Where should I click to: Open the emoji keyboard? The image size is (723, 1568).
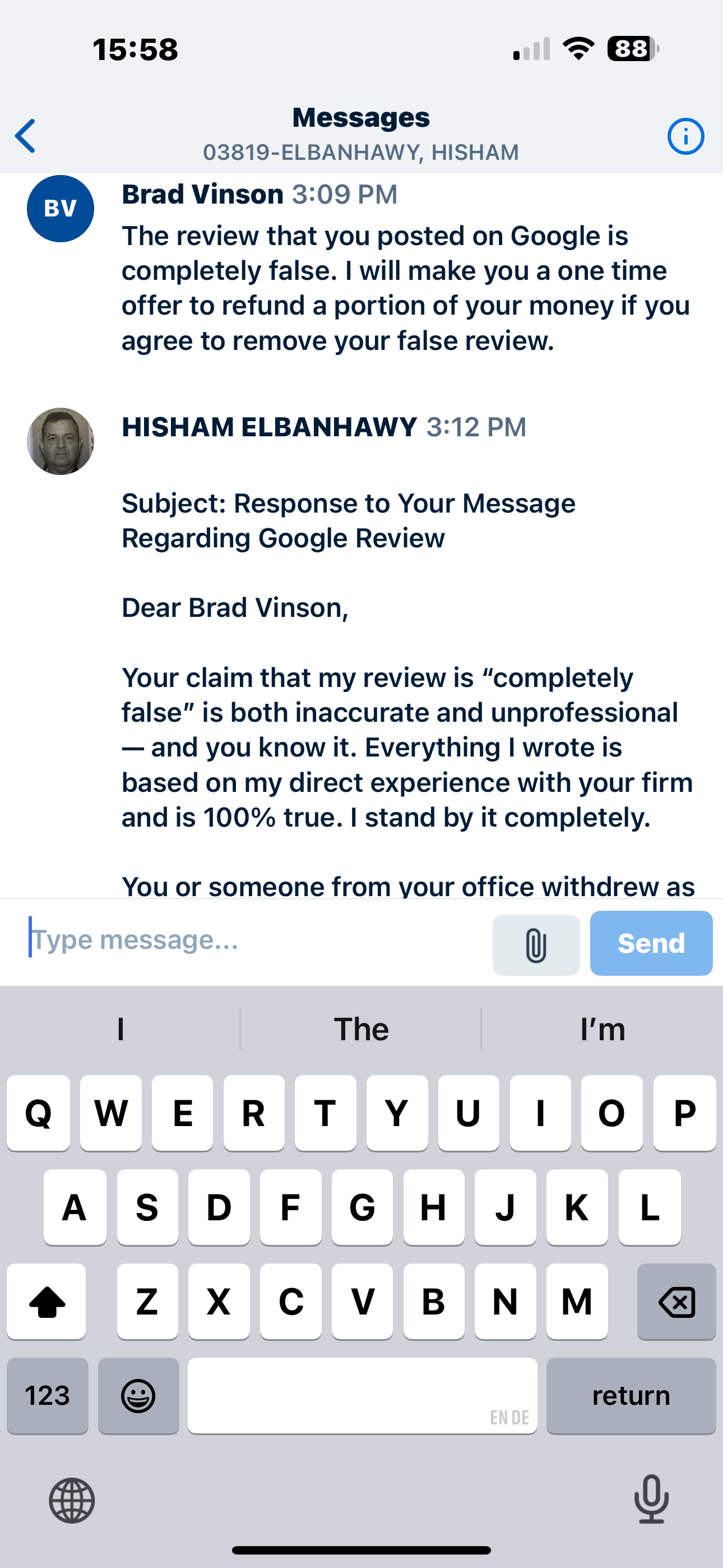138,1395
